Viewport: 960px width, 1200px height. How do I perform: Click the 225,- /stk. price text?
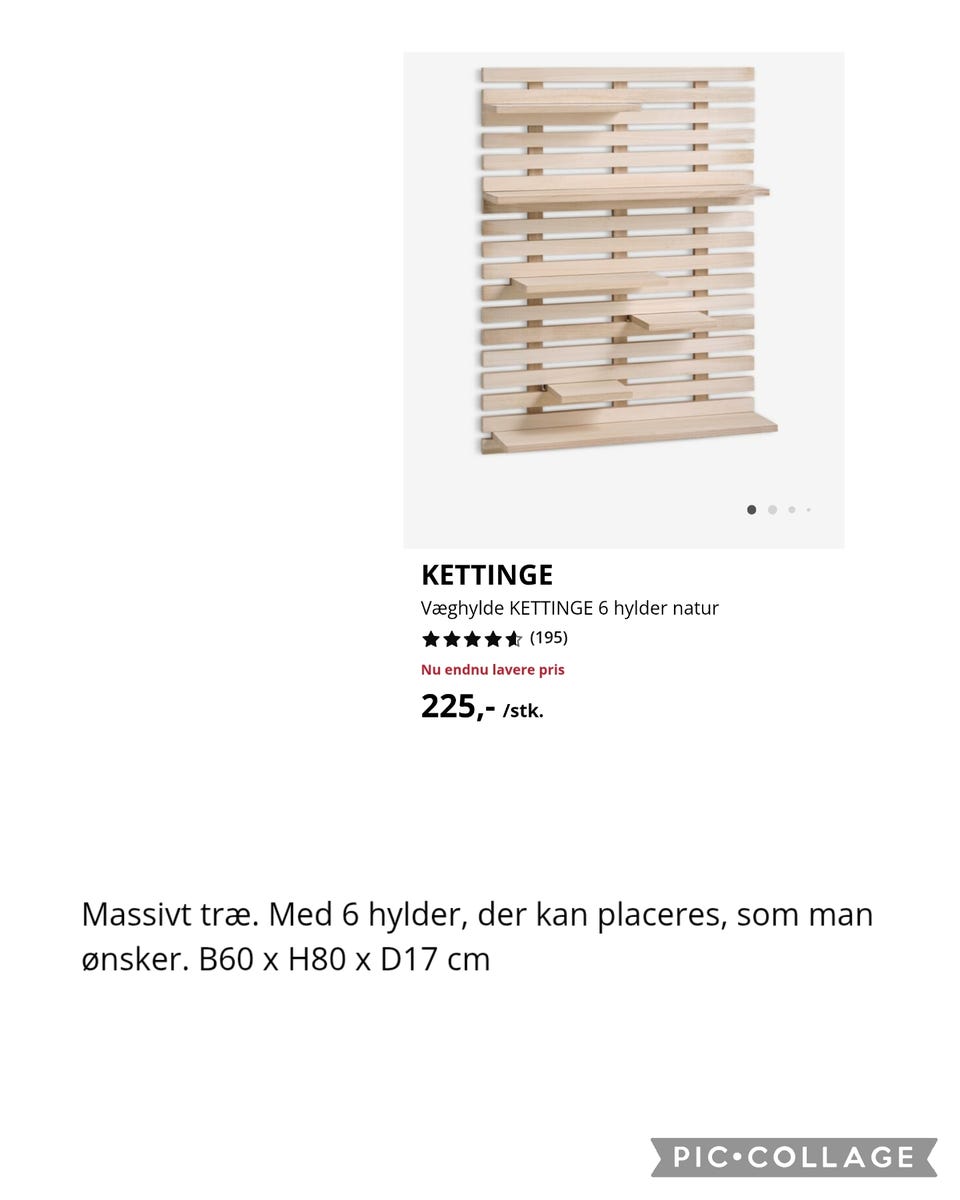(x=482, y=707)
